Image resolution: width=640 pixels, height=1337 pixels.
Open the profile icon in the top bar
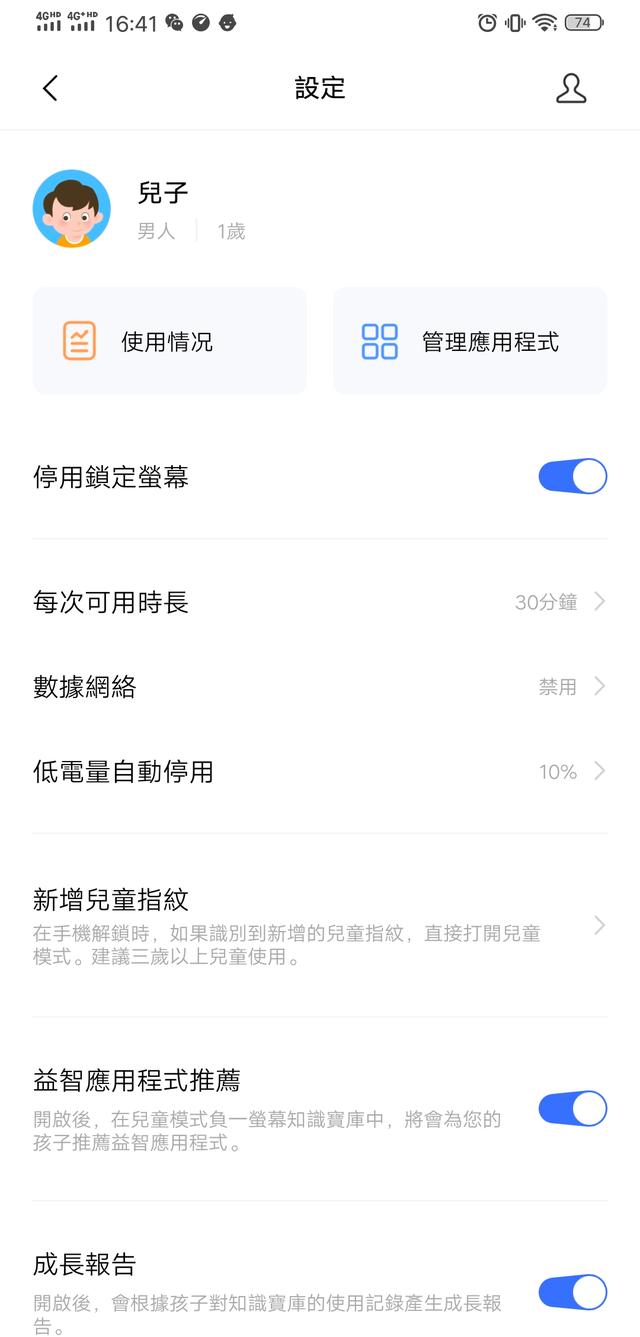[x=570, y=88]
